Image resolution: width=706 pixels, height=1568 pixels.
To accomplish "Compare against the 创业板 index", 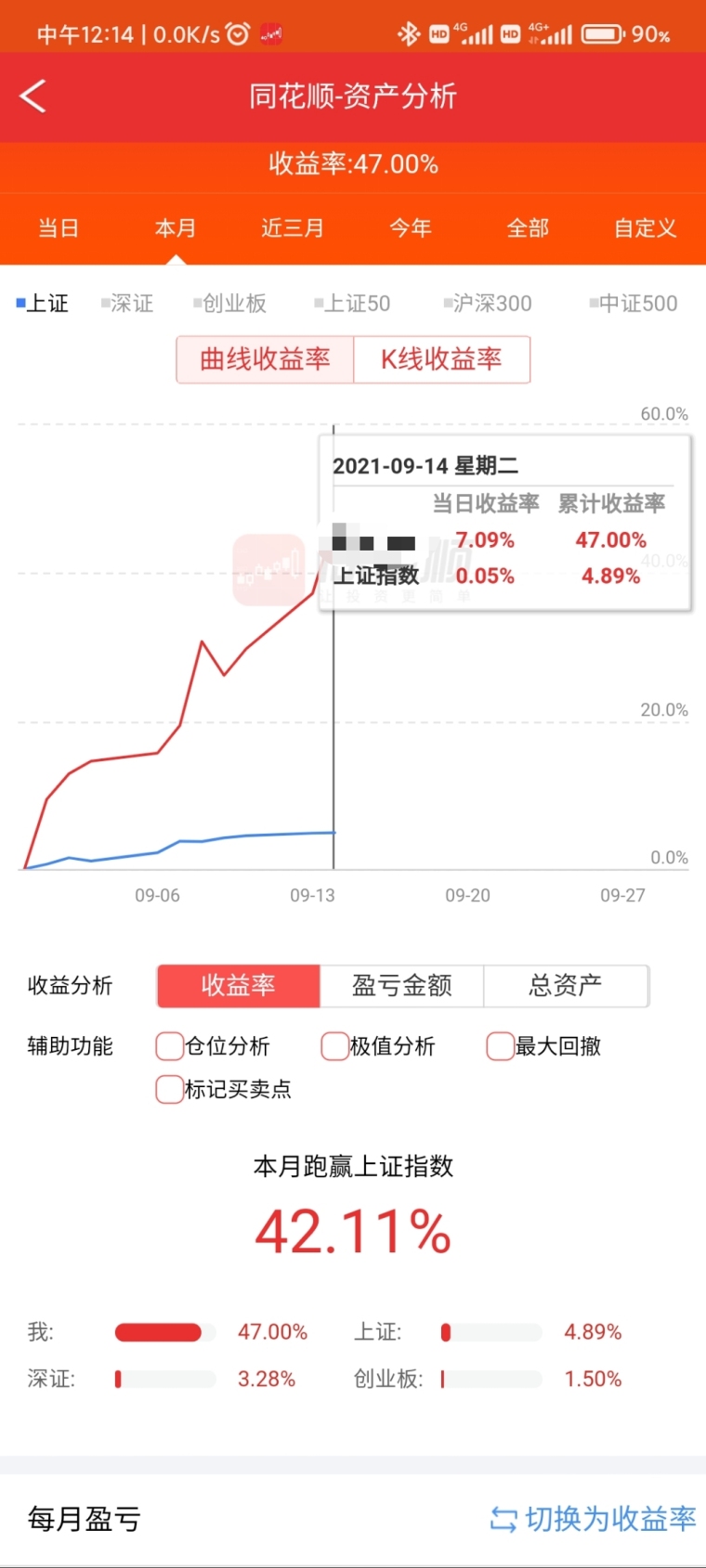I will (229, 304).
